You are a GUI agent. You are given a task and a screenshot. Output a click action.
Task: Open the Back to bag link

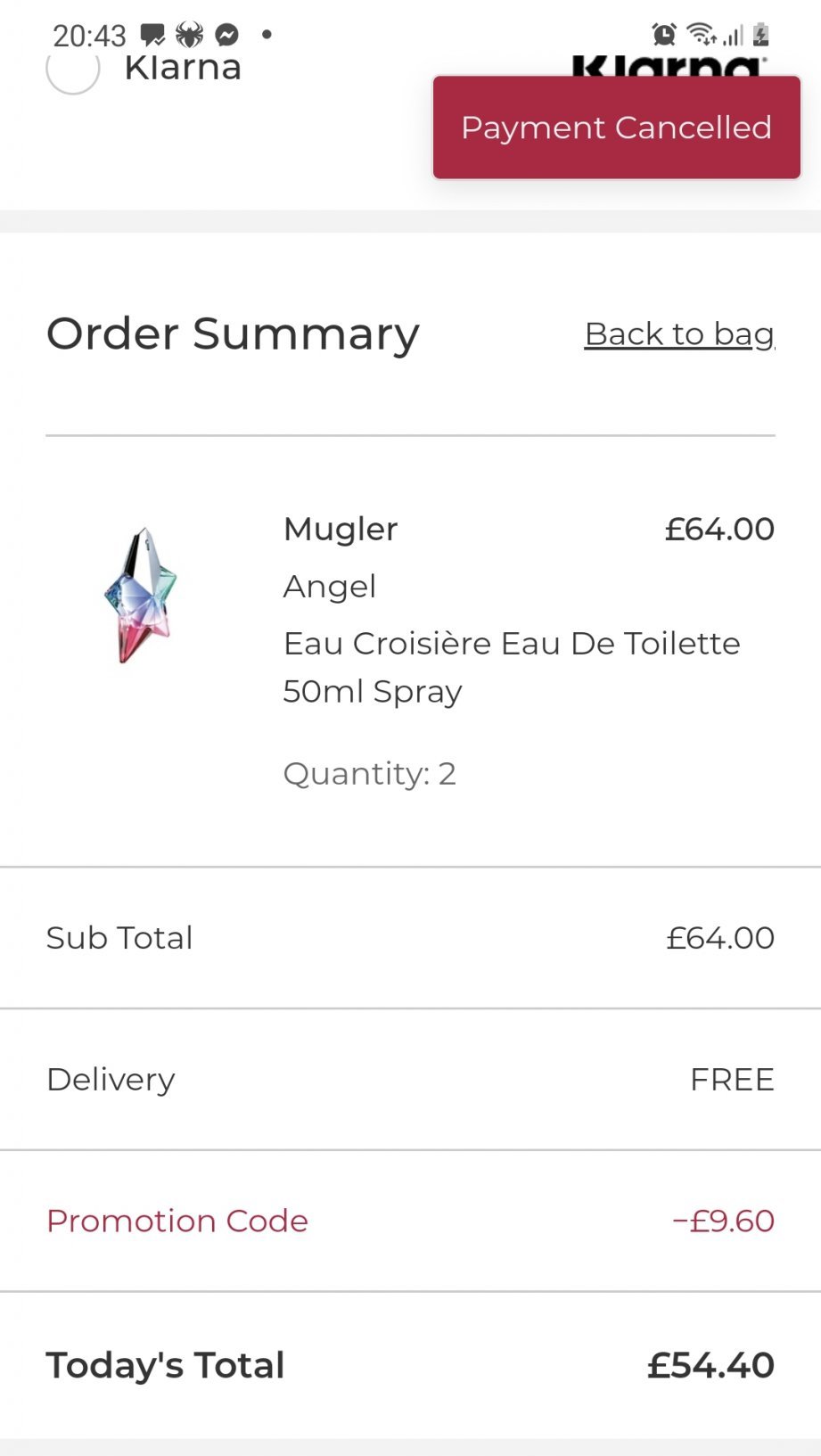coord(679,334)
